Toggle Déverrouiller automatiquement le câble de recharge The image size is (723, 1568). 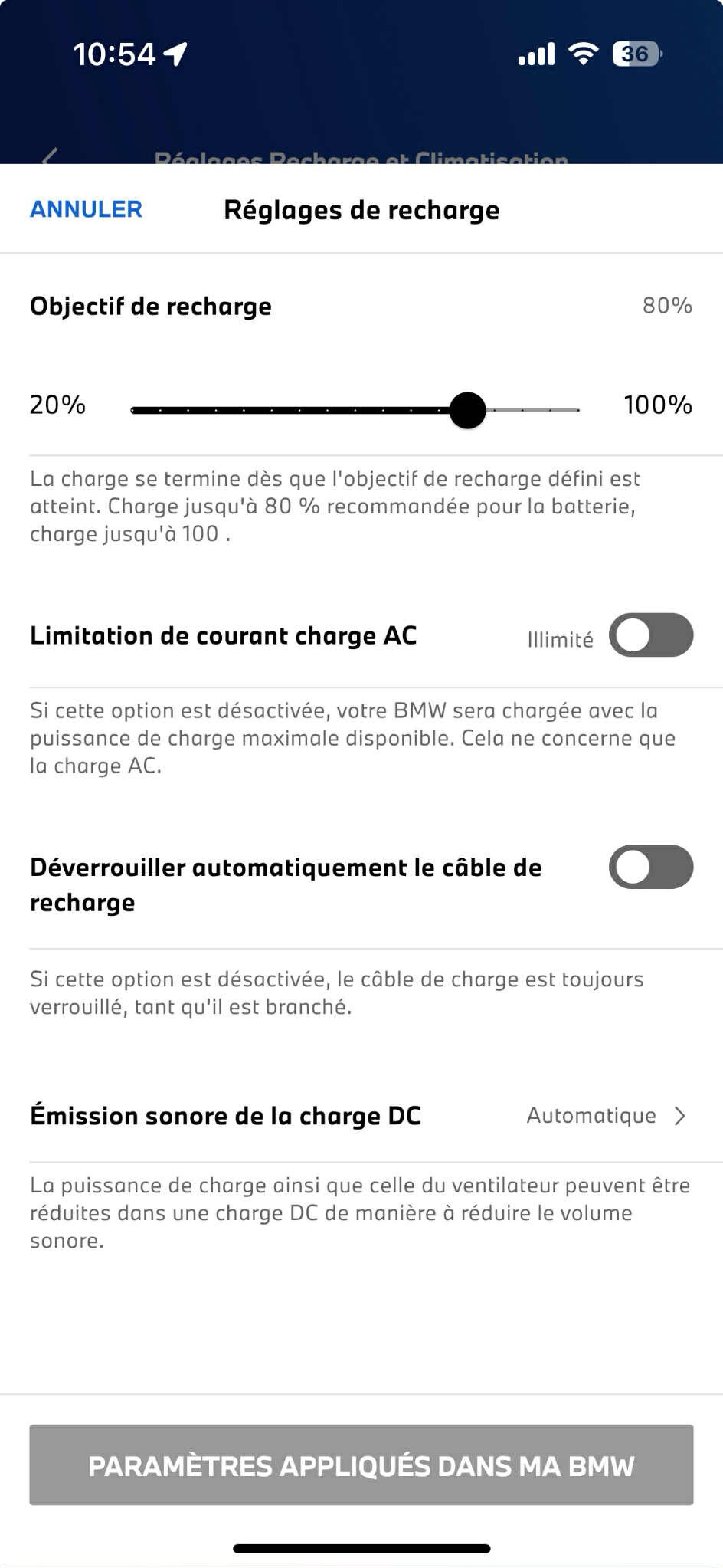pyautogui.click(x=650, y=867)
